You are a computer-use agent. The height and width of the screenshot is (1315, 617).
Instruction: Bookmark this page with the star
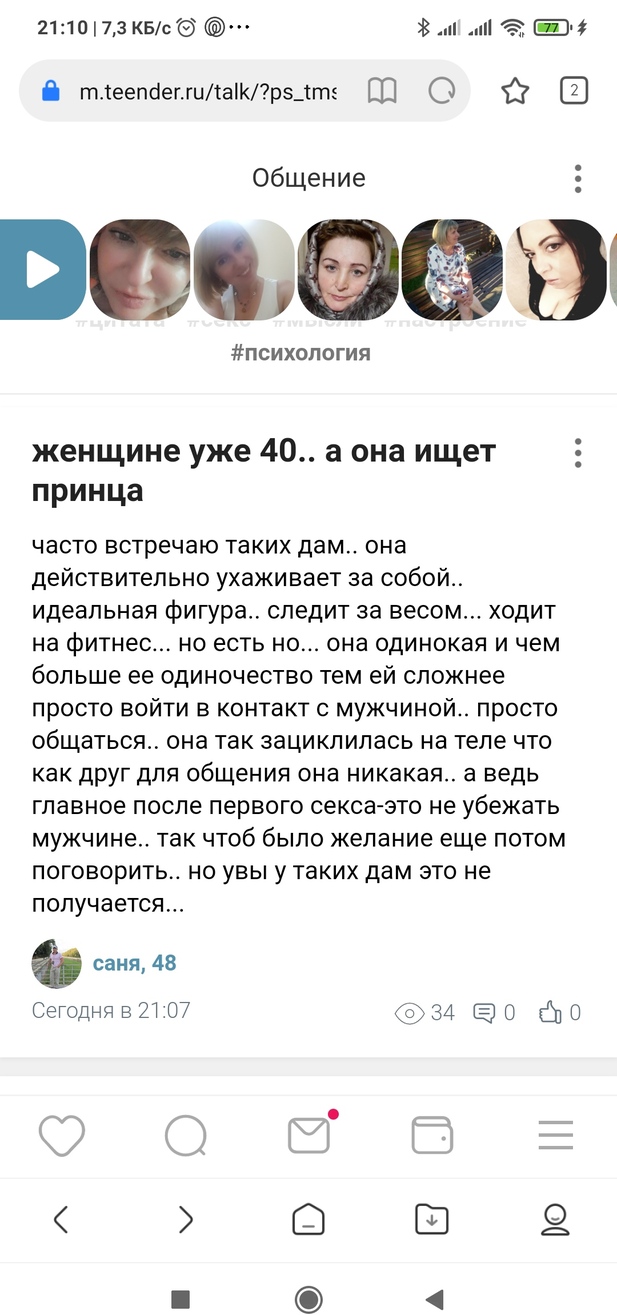pos(514,92)
